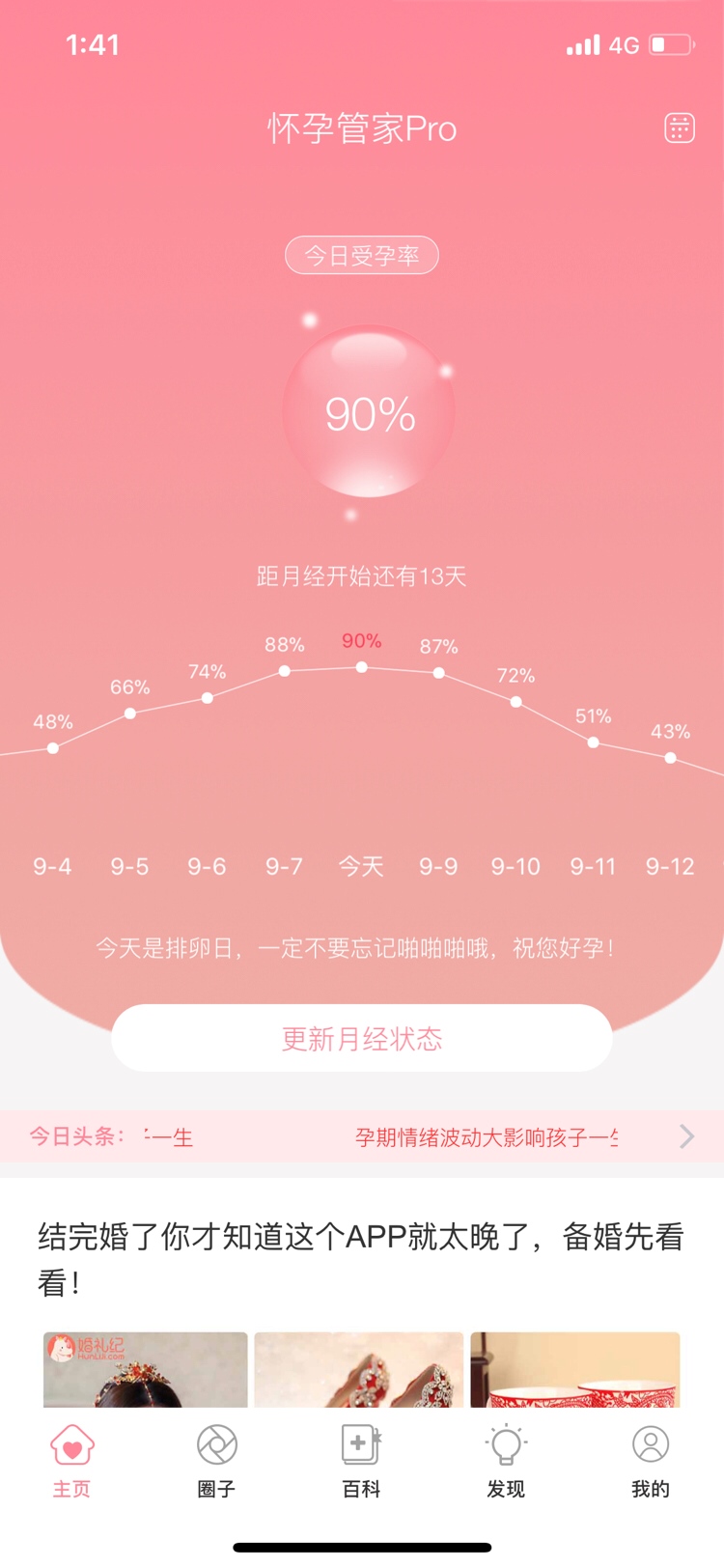The image size is (724, 1568).
Task: Switch to the 百科 tab
Action: [361, 1461]
